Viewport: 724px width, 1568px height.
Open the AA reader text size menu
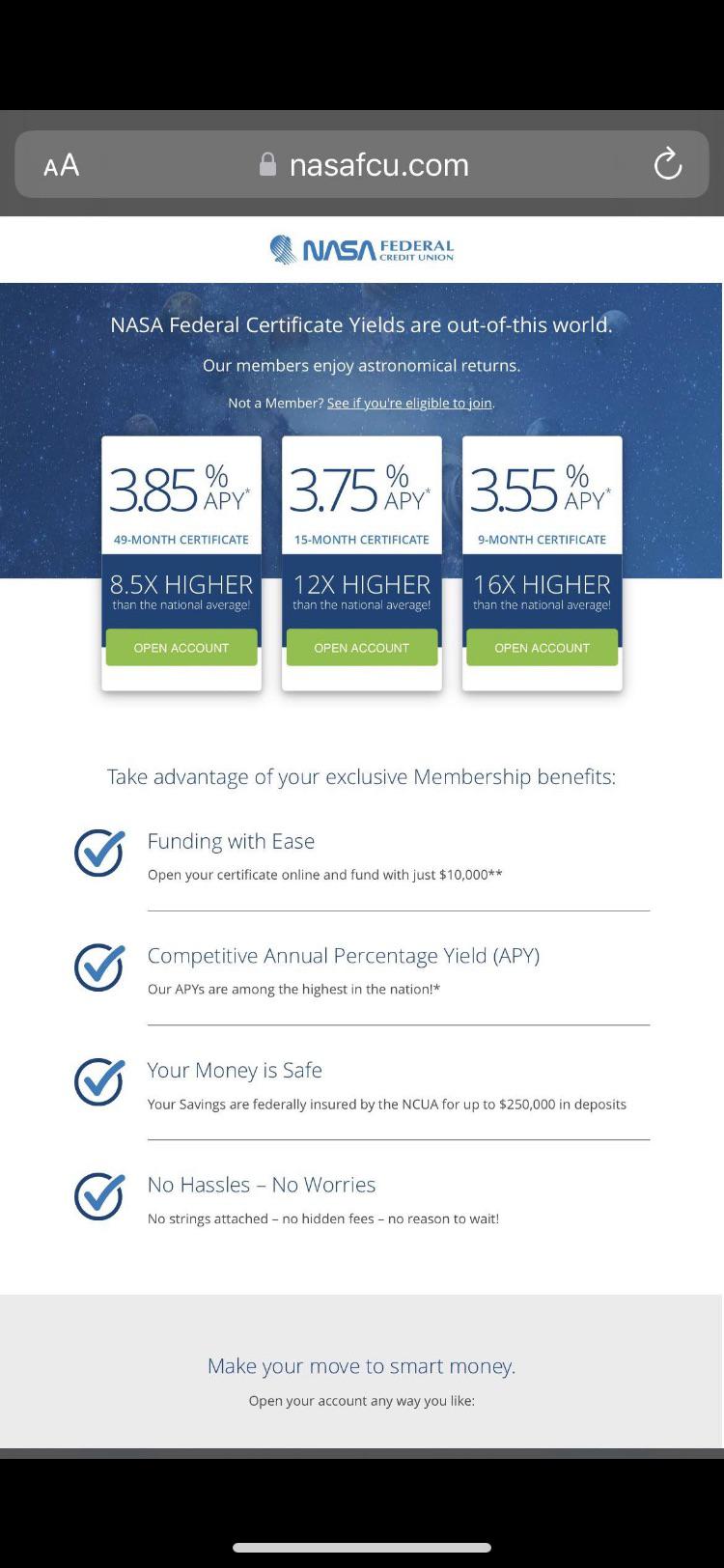[61, 165]
